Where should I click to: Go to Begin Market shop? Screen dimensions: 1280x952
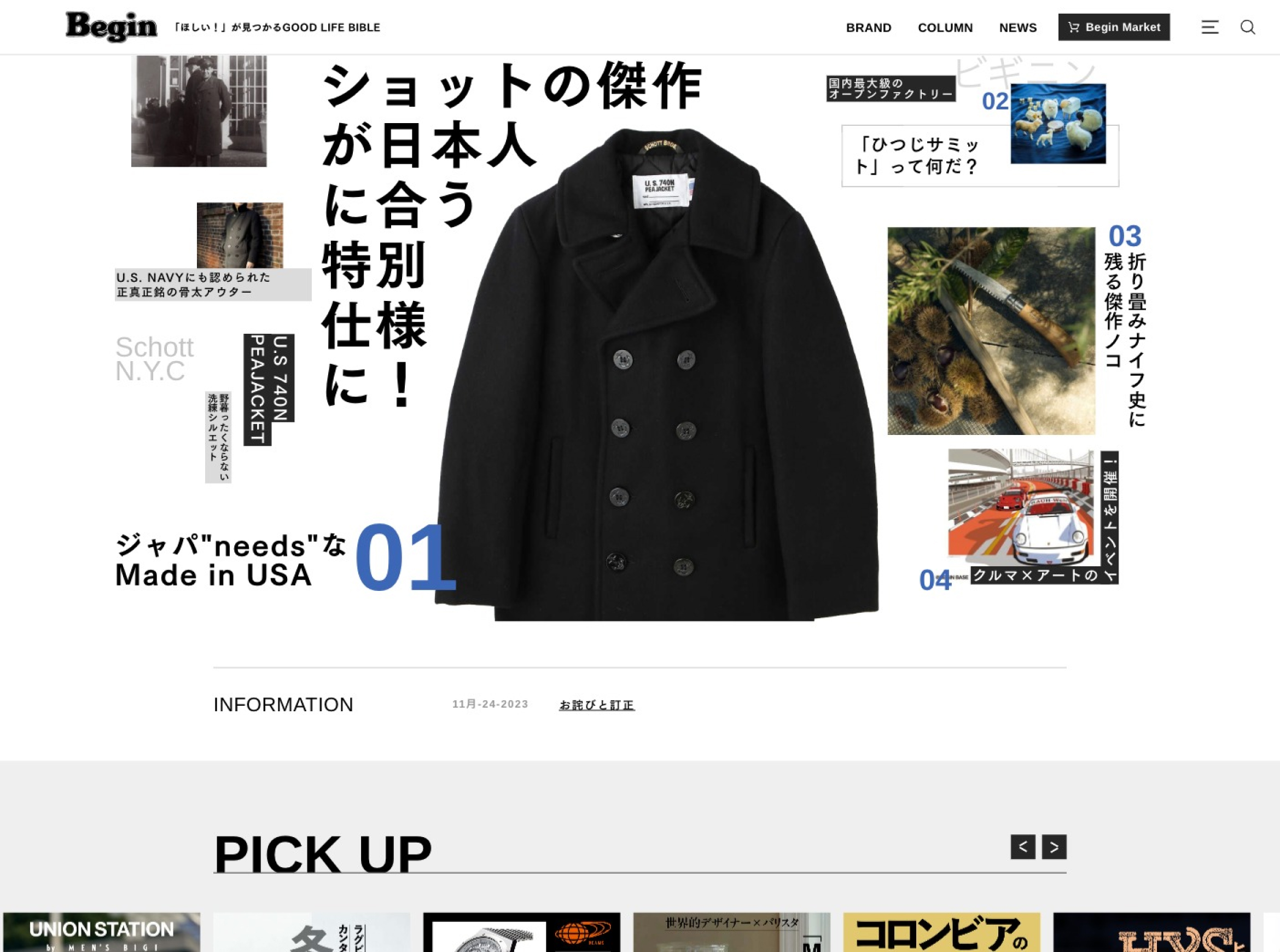(x=1113, y=27)
